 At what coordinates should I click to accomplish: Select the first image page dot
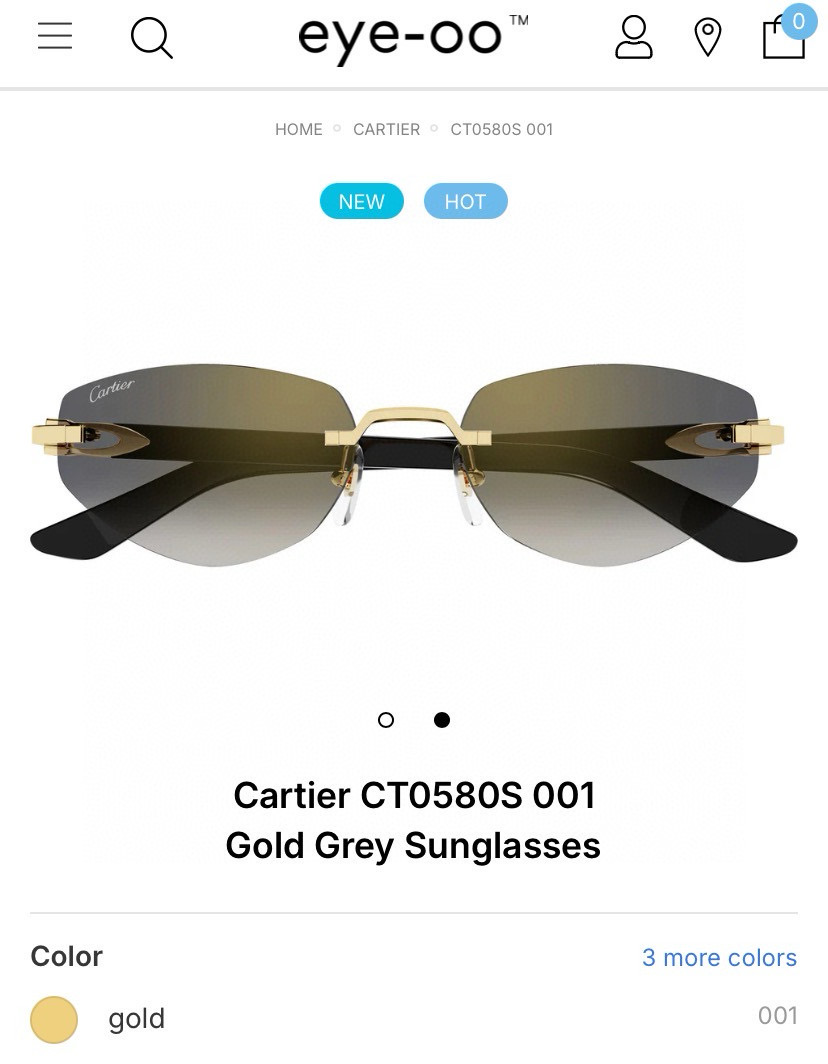[x=386, y=720]
